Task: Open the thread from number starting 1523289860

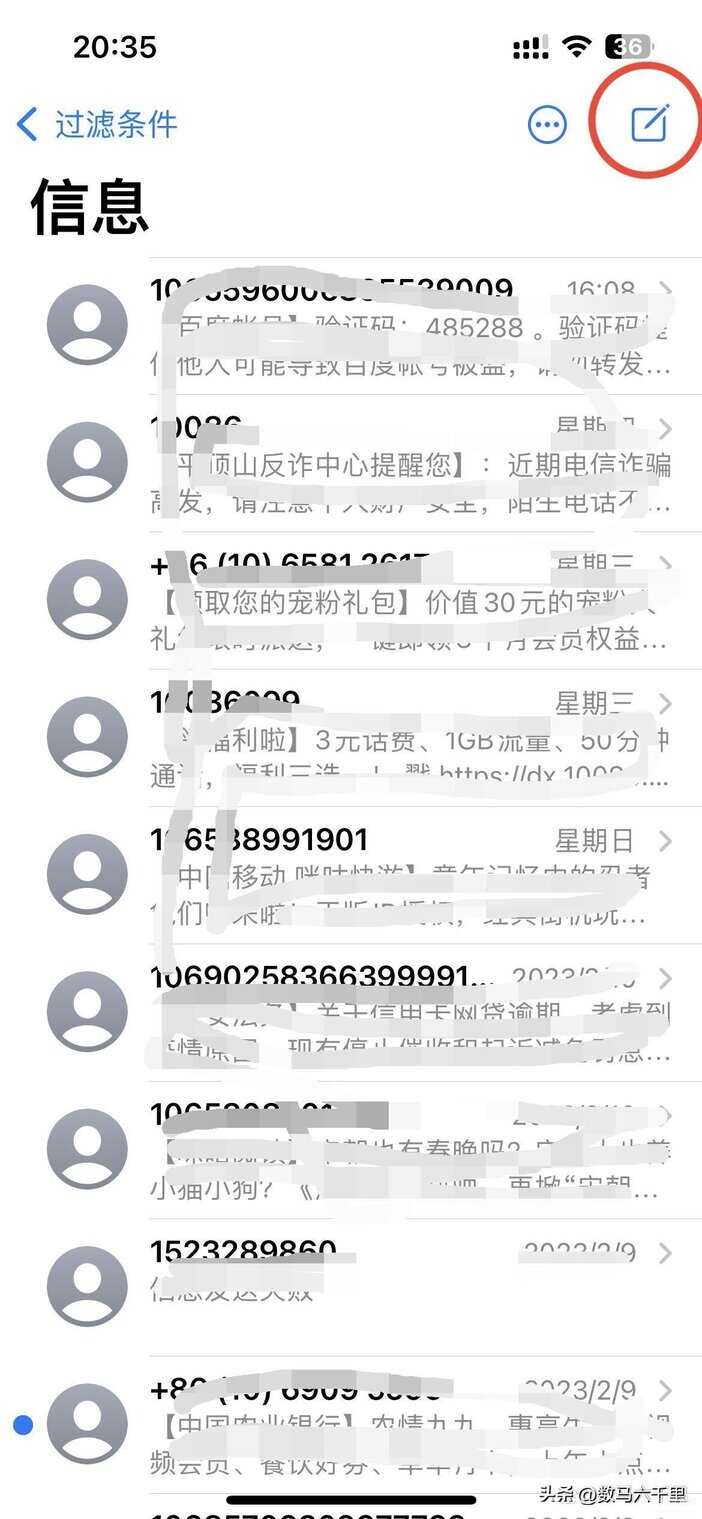Action: 351,1287
